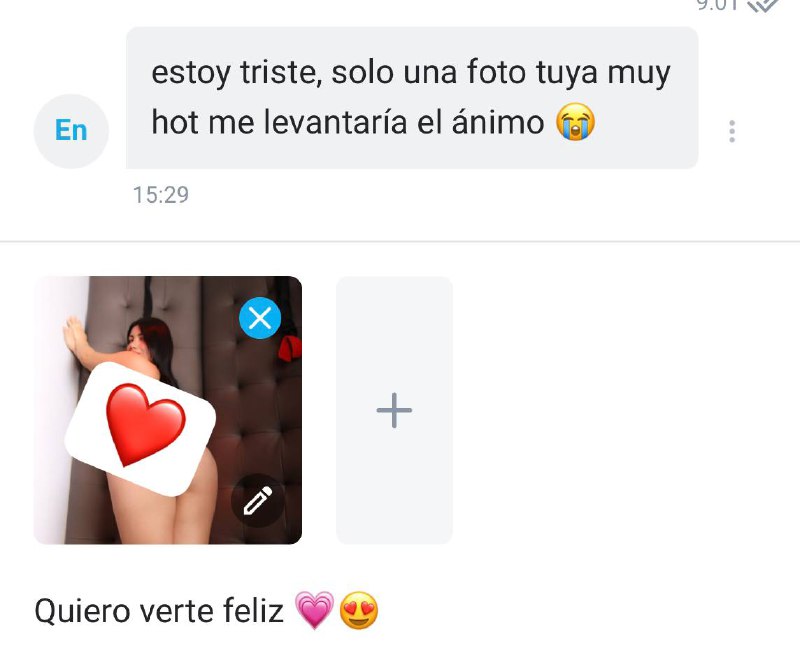Edit the attached photo with pencil icon
Image resolution: width=800 pixels, height=662 pixels.
(258, 499)
